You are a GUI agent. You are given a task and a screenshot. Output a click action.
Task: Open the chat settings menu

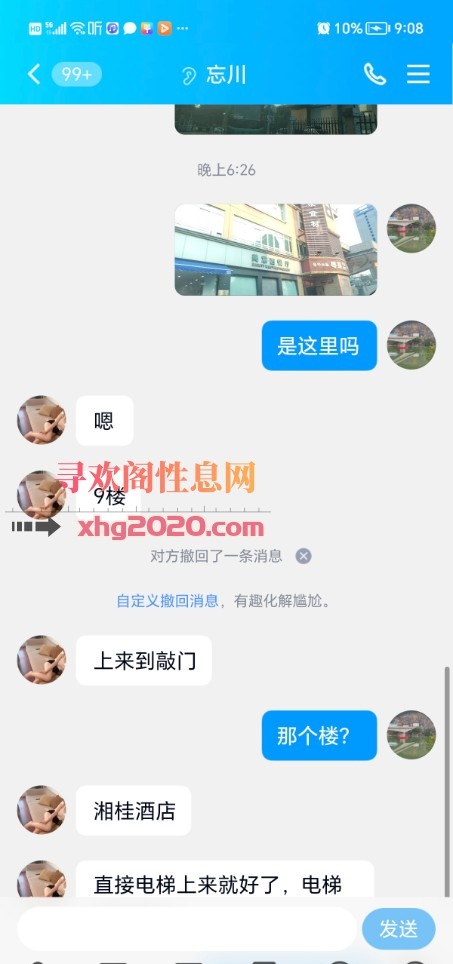pos(418,74)
